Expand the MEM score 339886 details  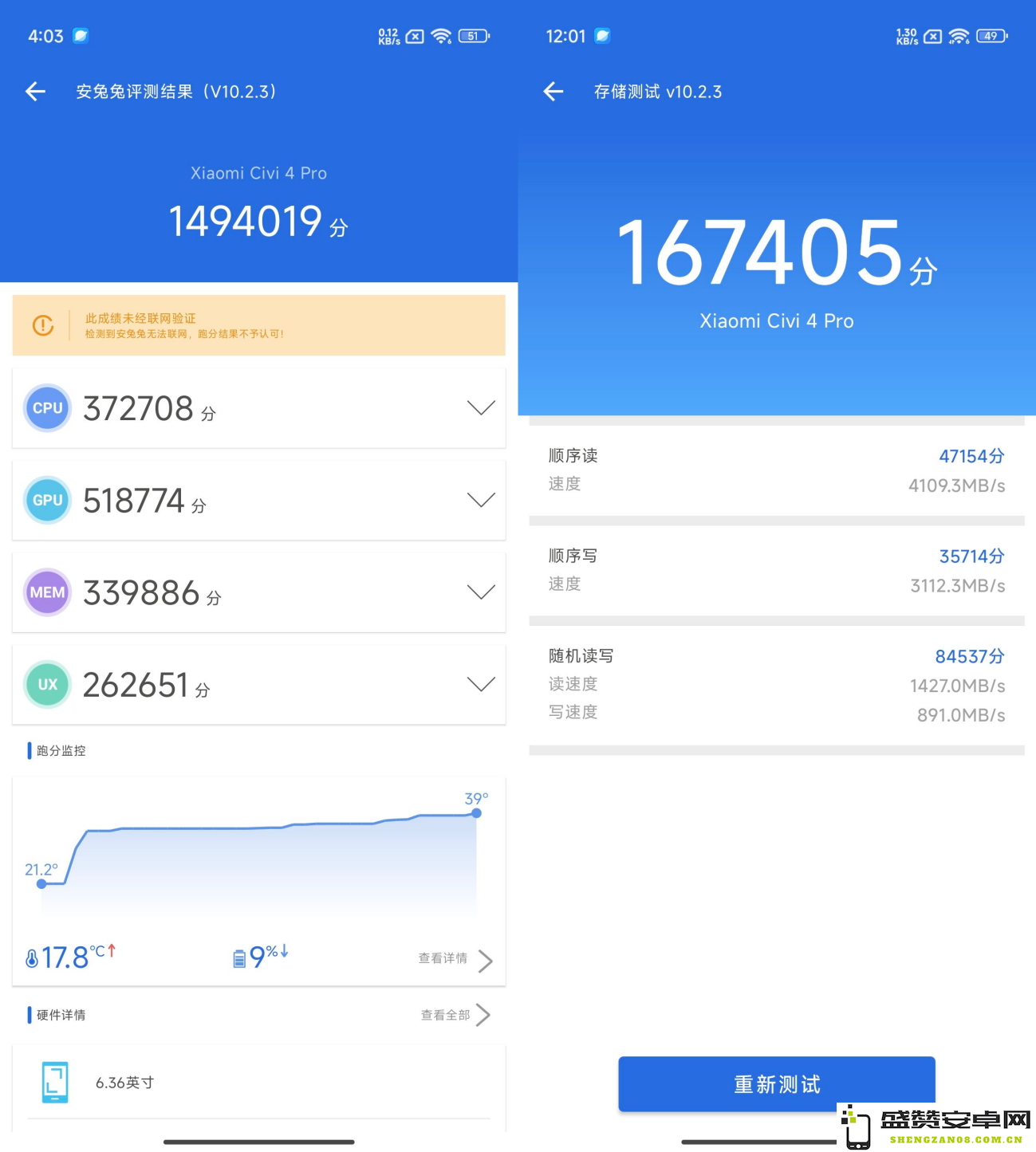coord(480,592)
